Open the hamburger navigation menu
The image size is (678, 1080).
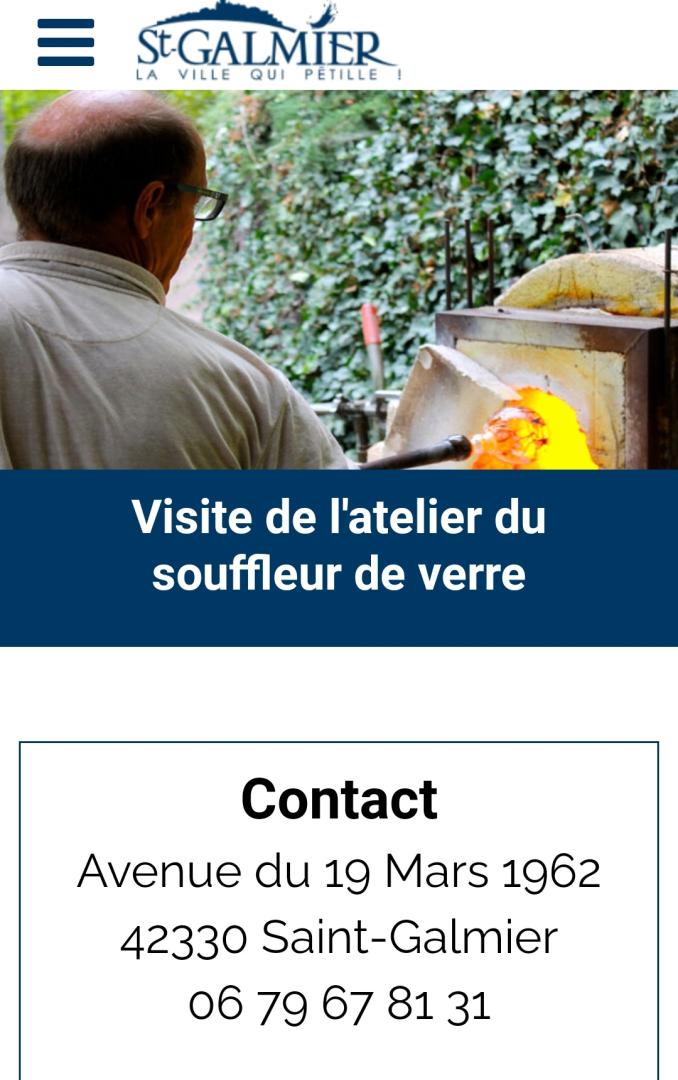click(x=66, y=43)
